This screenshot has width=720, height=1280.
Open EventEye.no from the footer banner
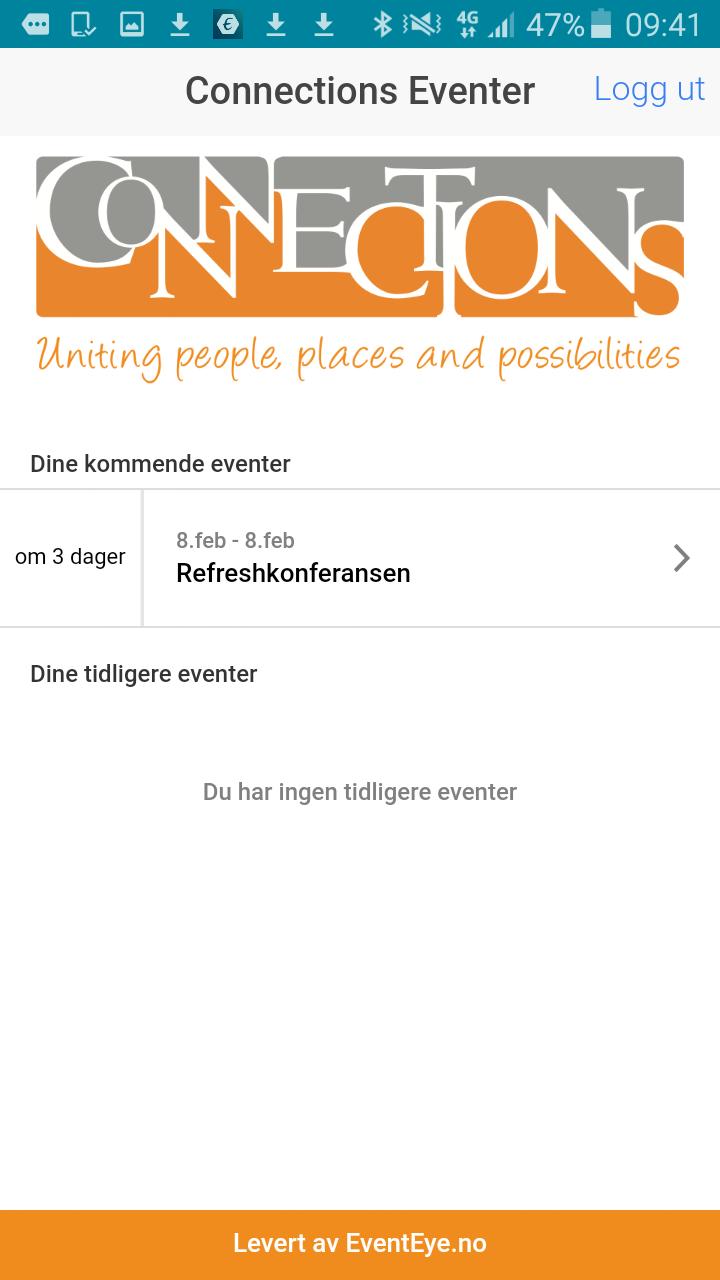click(360, 1243)
